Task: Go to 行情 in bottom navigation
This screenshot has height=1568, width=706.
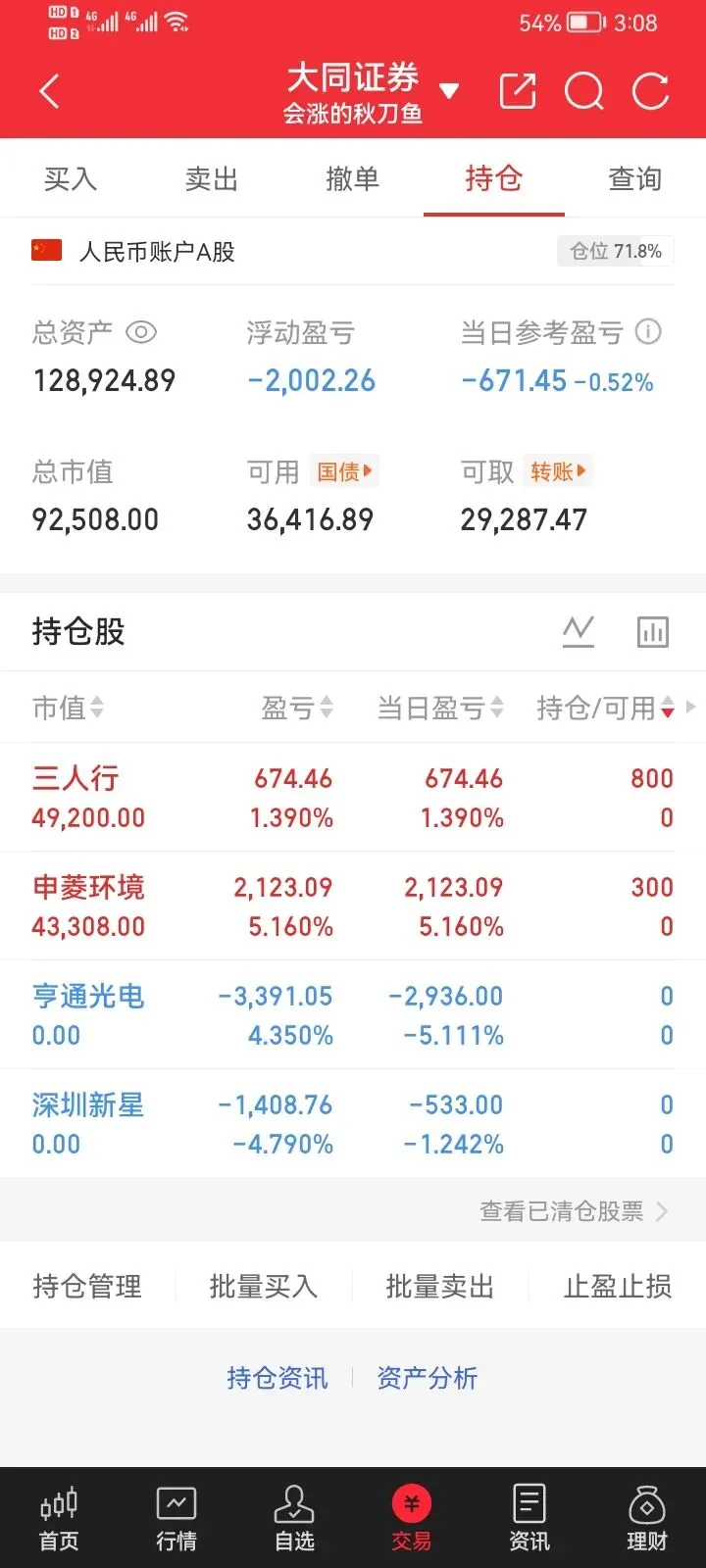Action: tap(176, 1519)
